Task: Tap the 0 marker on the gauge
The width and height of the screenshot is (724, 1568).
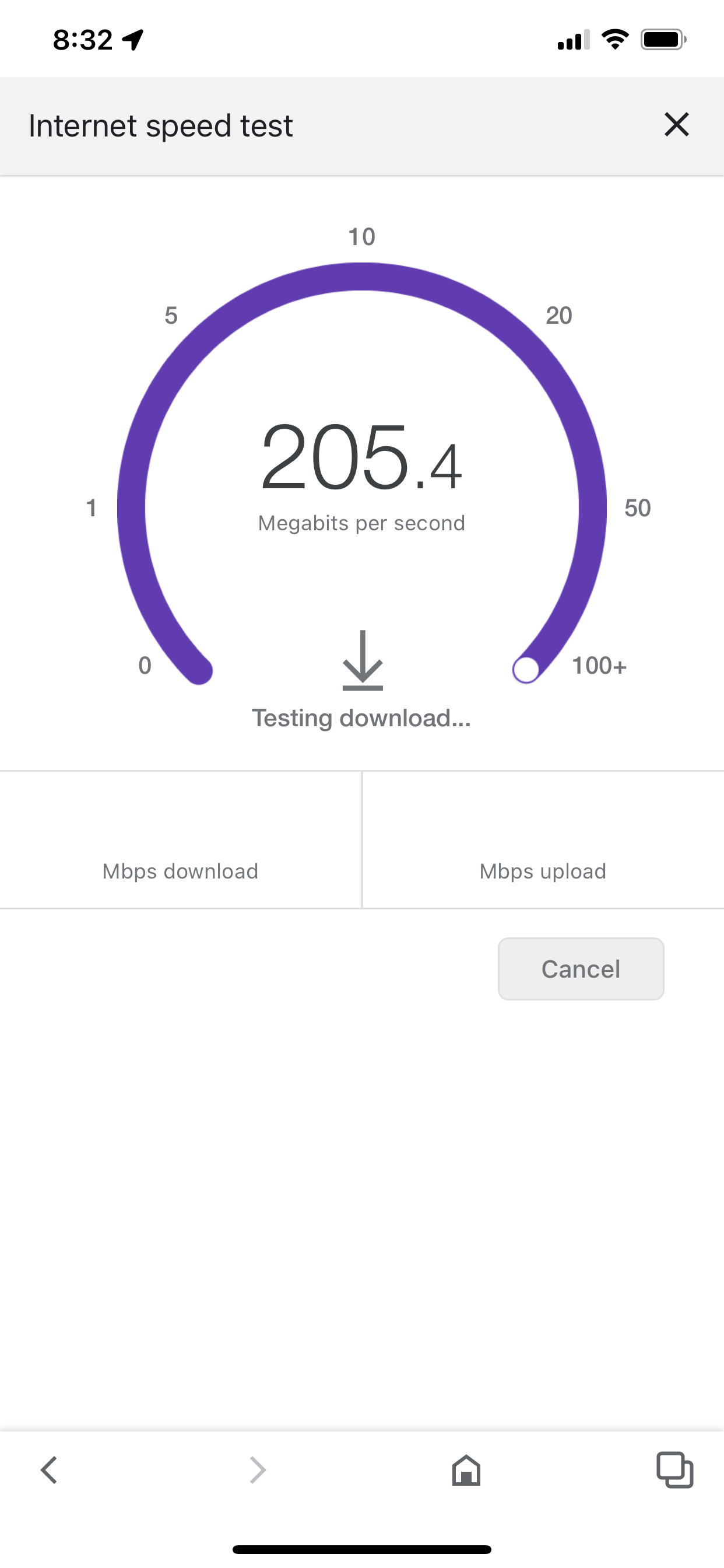Action: (144, 666)
